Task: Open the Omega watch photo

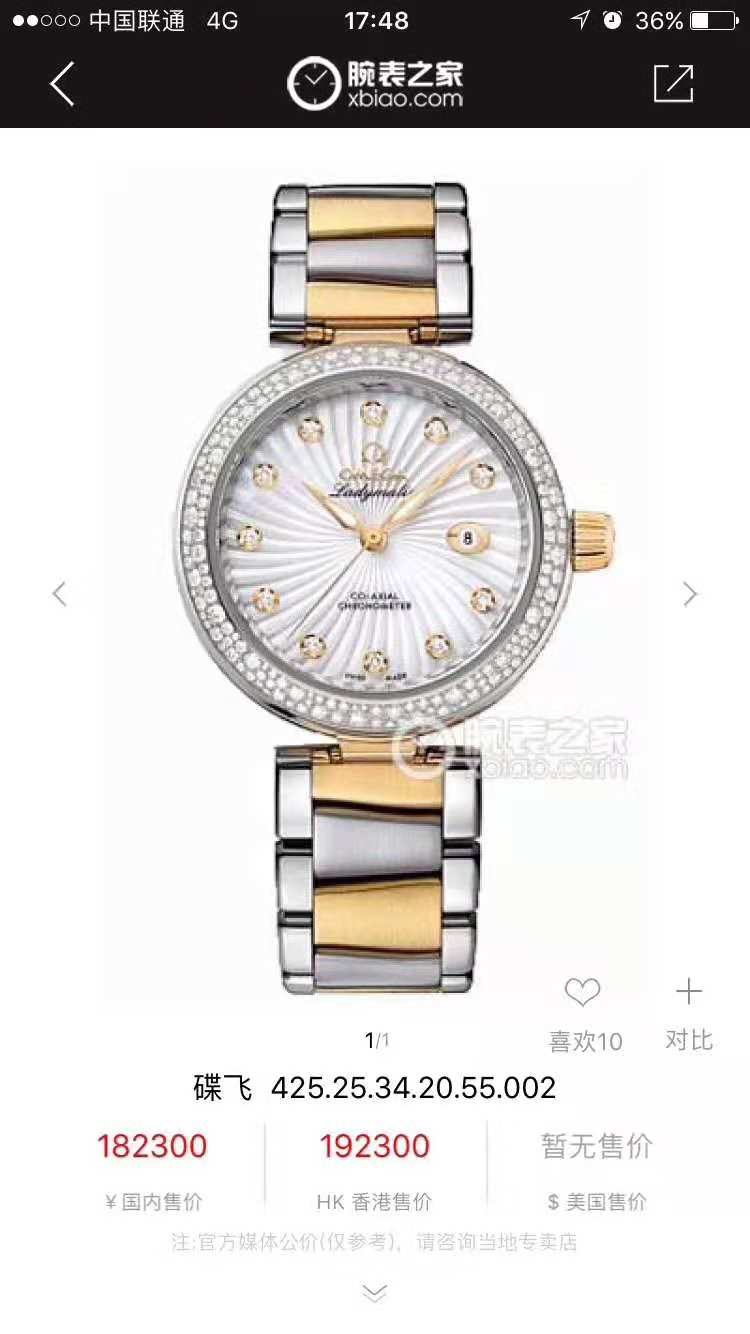Action: click(x=375, y=580)
